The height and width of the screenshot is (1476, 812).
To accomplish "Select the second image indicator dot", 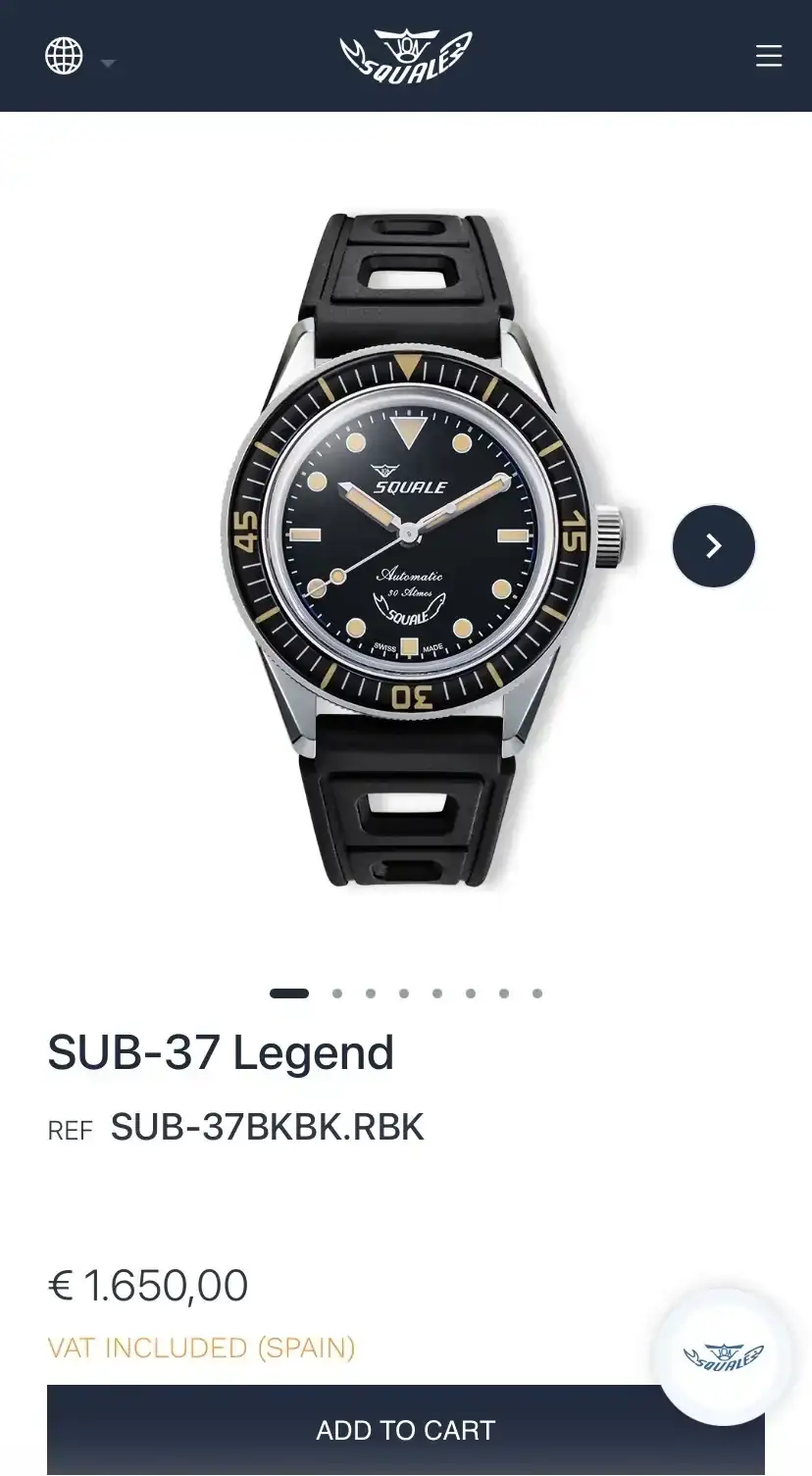I will [337, 993].
